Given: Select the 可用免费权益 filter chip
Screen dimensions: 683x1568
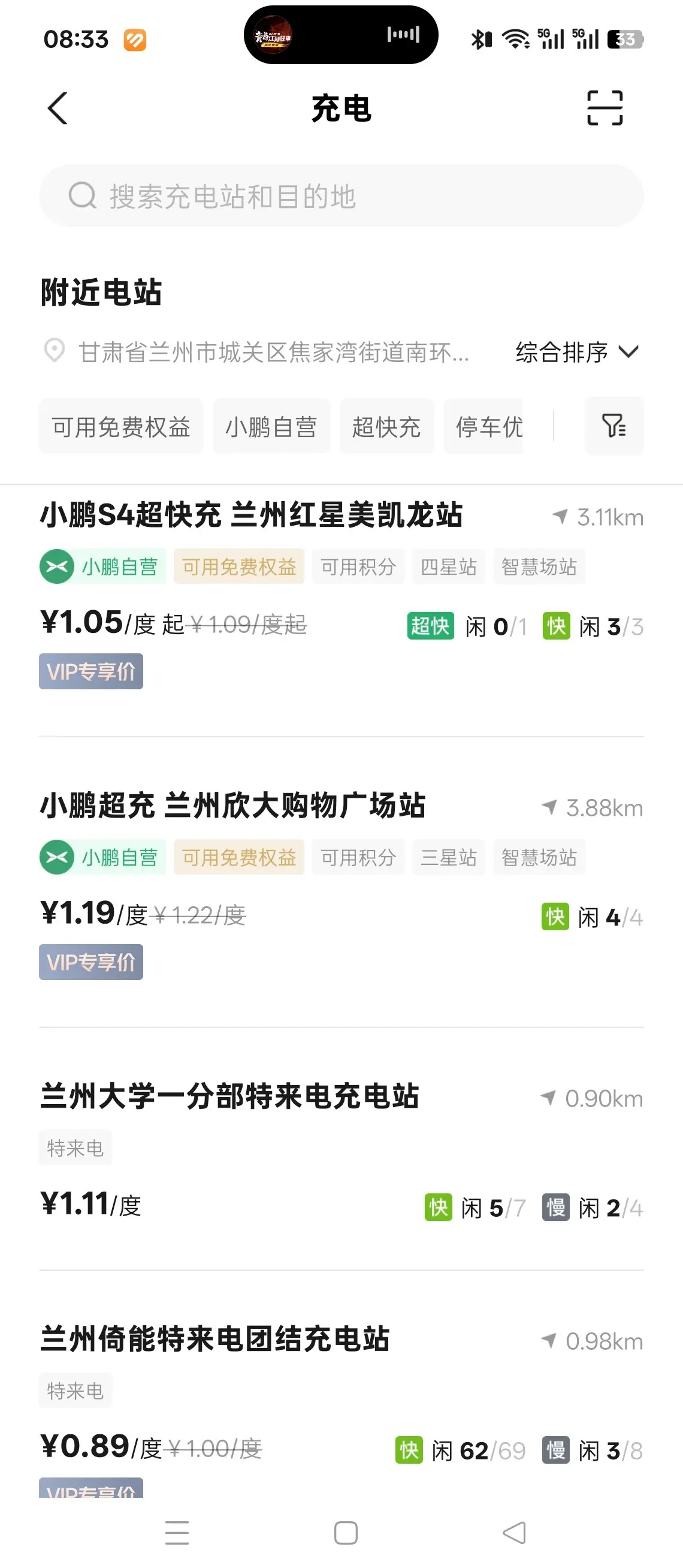Looking at the screenshot, I should pyautogui.click(x=121, y=426).
